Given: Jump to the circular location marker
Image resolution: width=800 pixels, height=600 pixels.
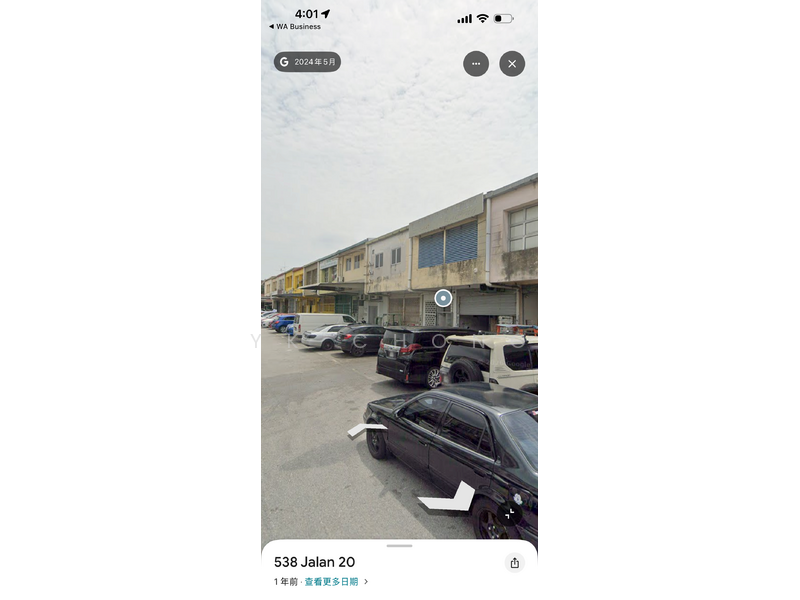Looking at the screenshot, I should (443, 298).
